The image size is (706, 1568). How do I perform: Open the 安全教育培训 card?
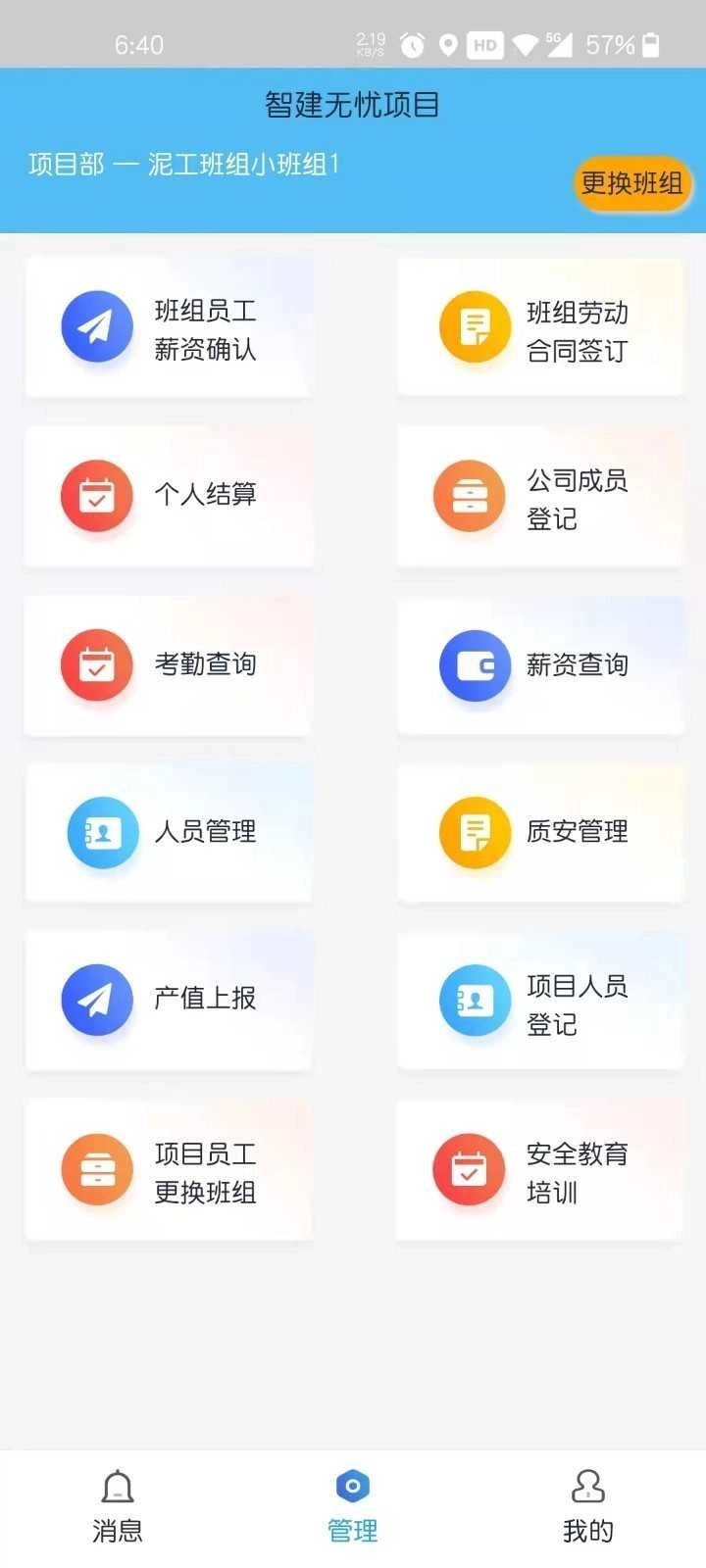tap(541, 1169)
